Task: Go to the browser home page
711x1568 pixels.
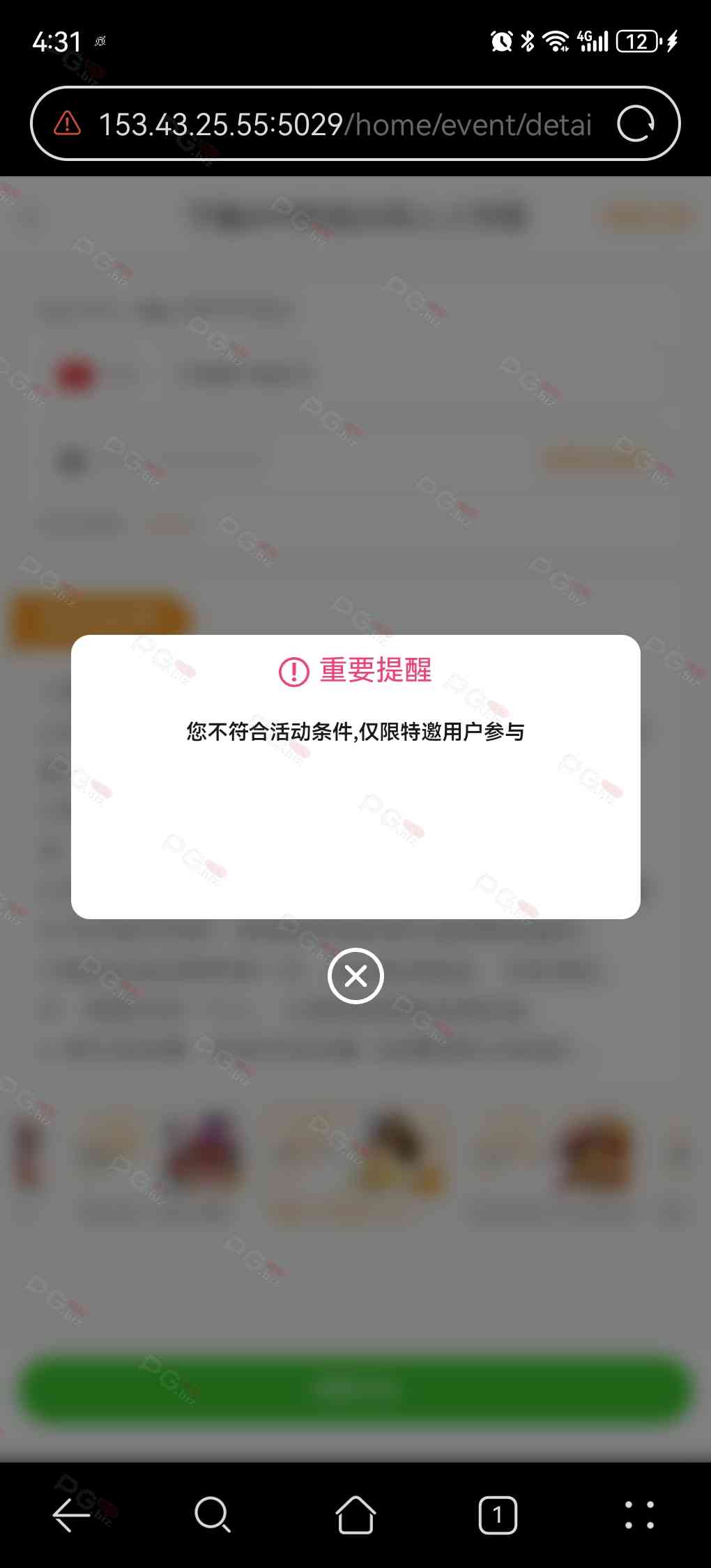Action: pos(355,1515)
